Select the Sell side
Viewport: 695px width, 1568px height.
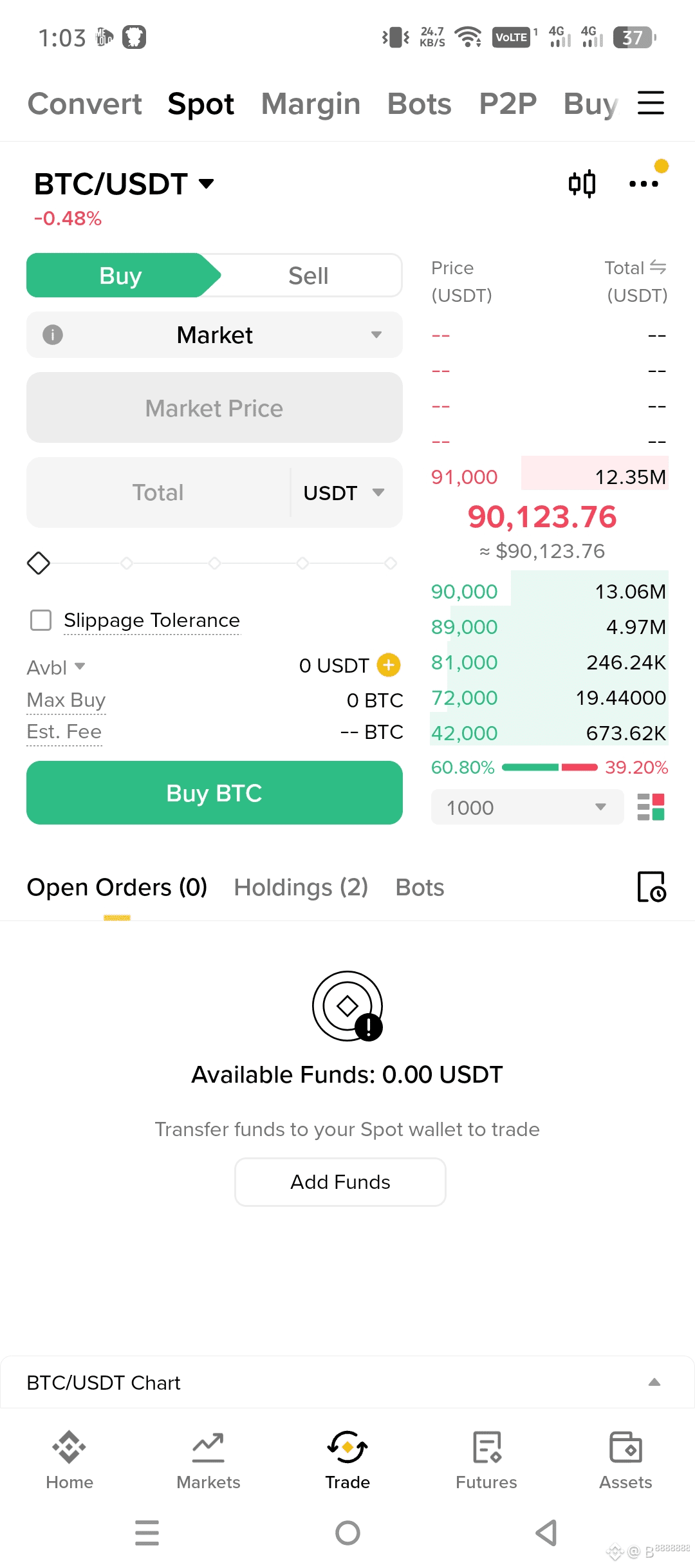pyautogui.click(x=308, y=275)
